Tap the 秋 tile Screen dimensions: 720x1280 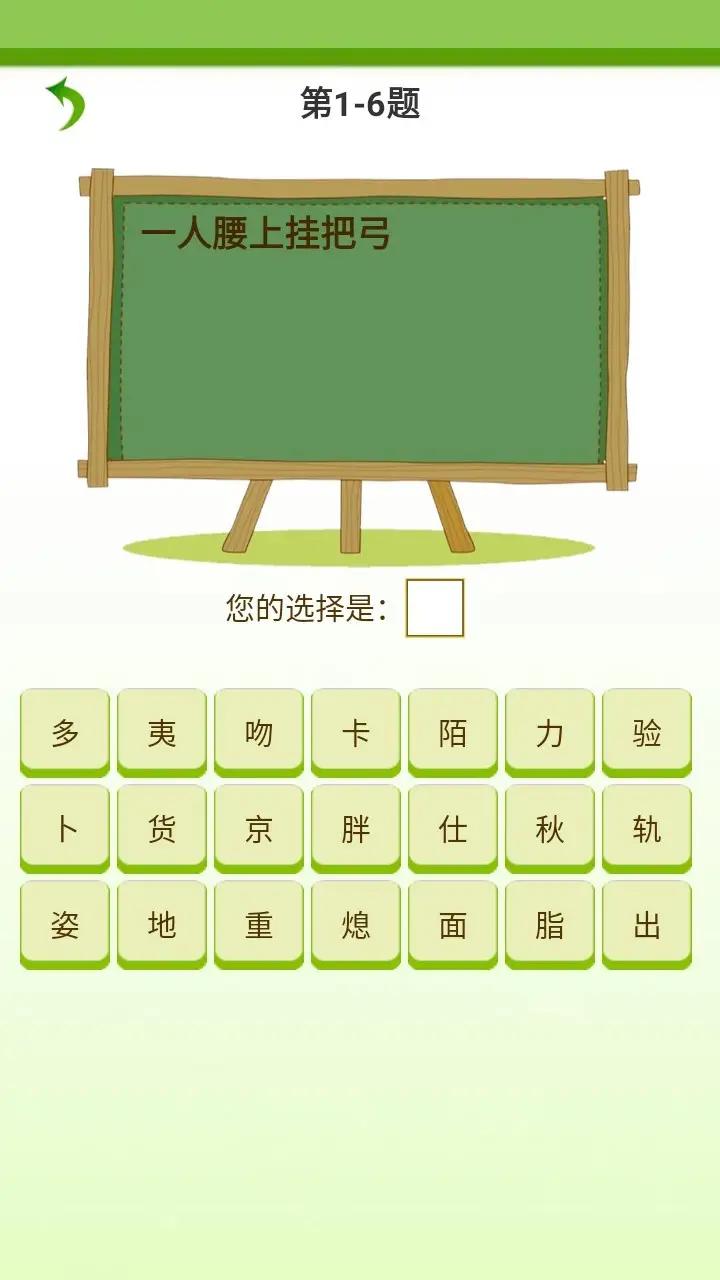tap(549, 829)
